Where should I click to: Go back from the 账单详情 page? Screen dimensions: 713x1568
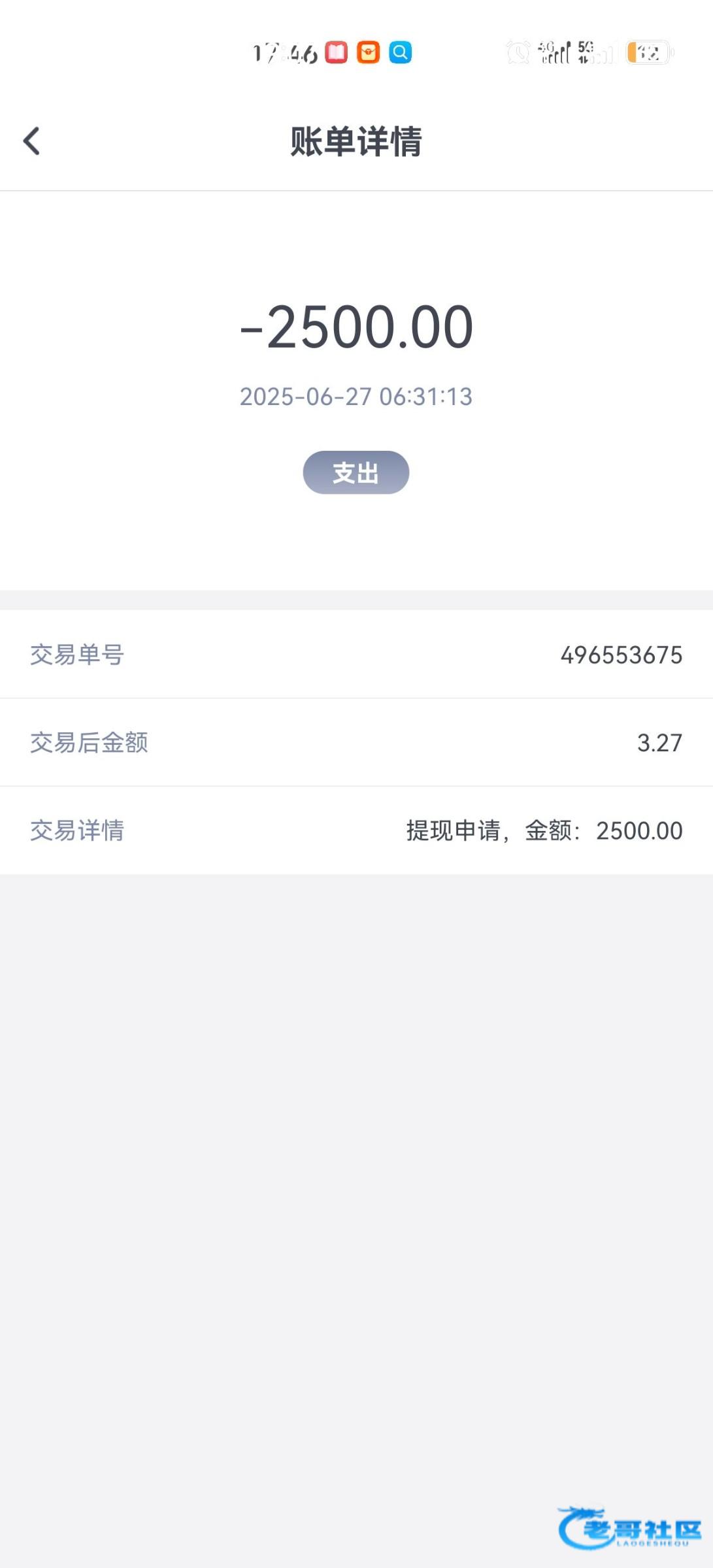click(31, 141)
